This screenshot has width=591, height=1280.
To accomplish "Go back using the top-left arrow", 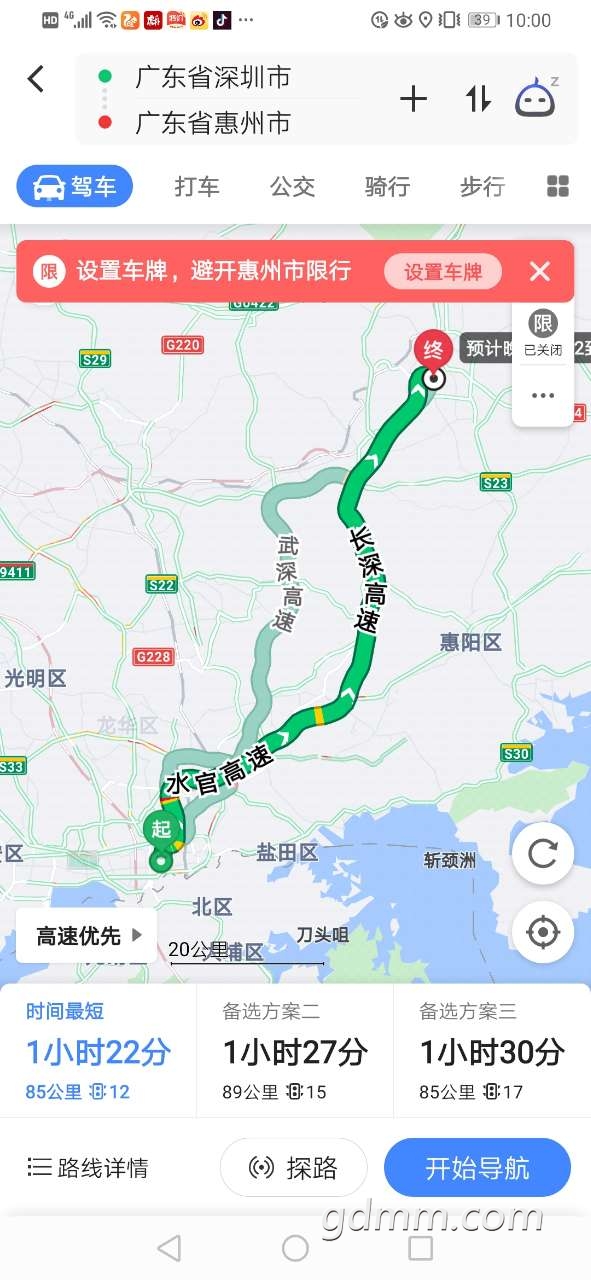I will coord(36,78).
